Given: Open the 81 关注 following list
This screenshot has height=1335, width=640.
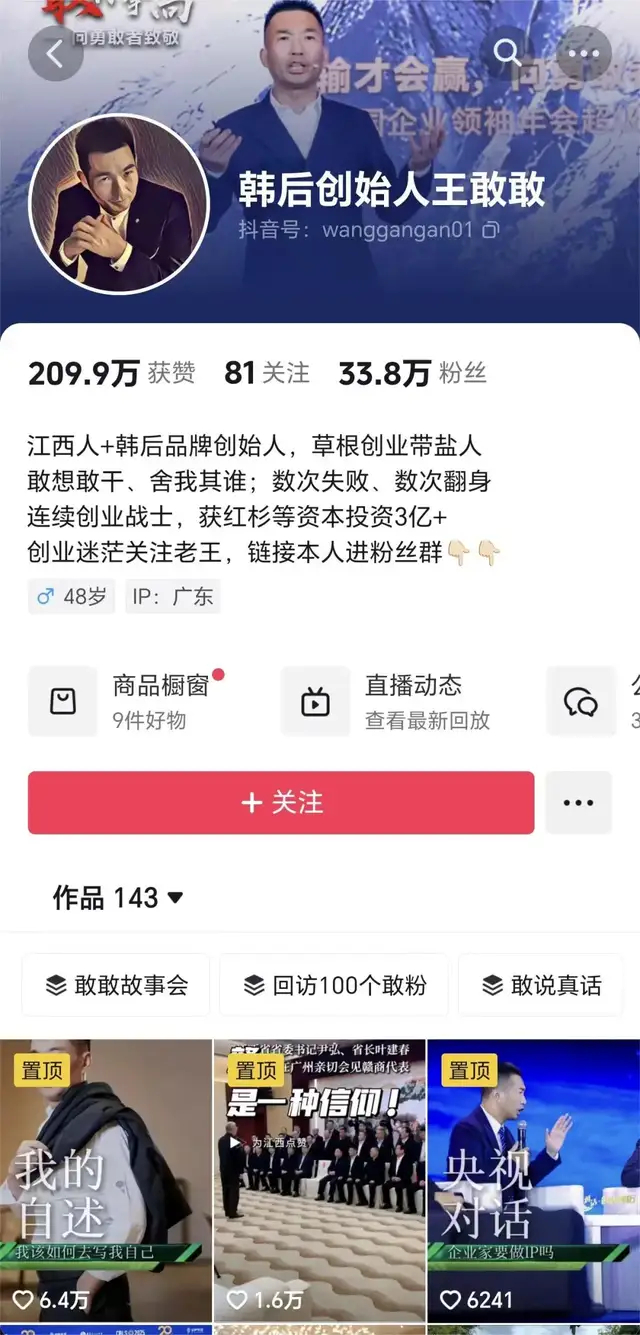Looking at the screenshot, I should (x=267, y=373).
